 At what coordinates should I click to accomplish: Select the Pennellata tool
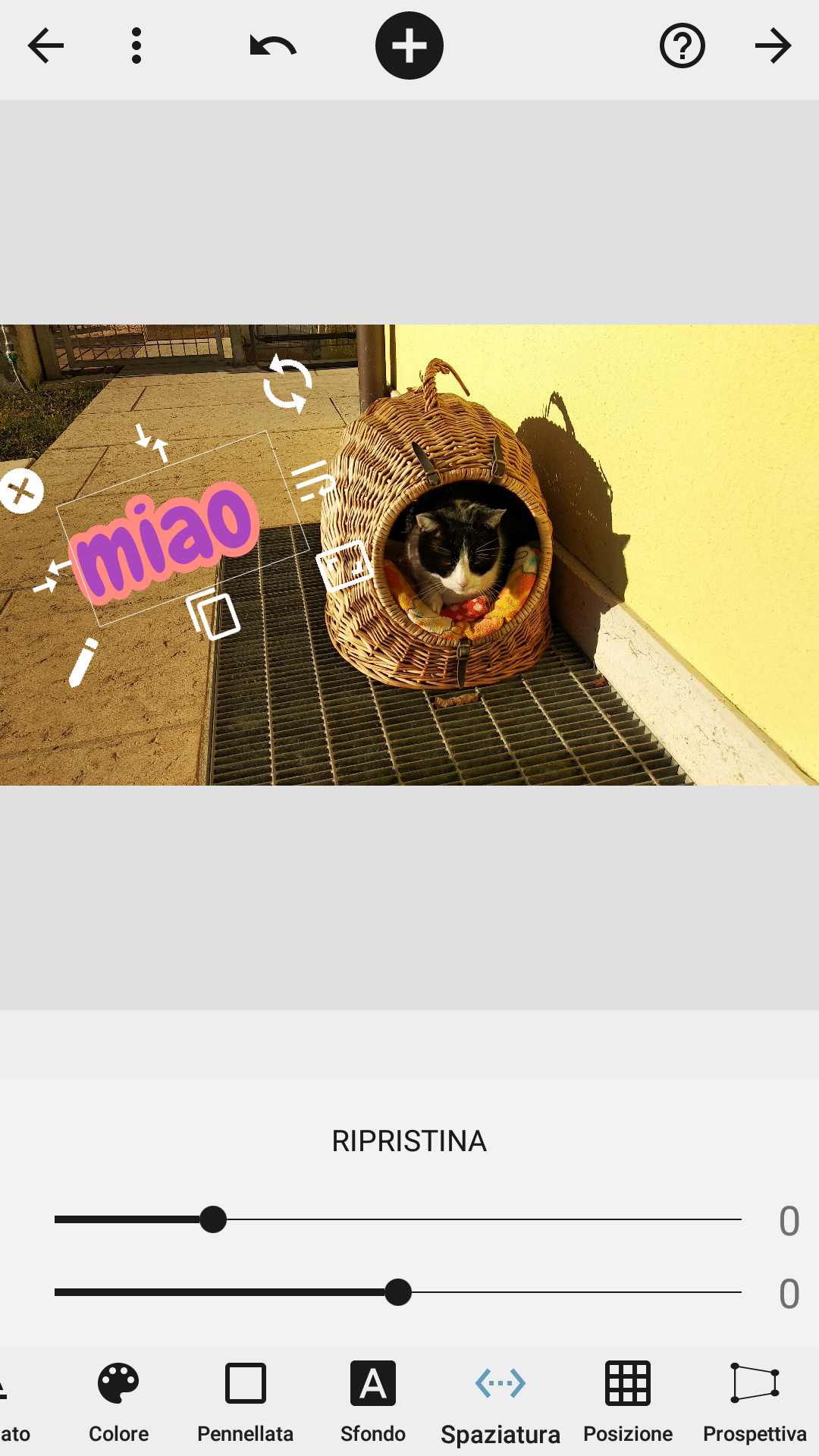[245, 1401]
